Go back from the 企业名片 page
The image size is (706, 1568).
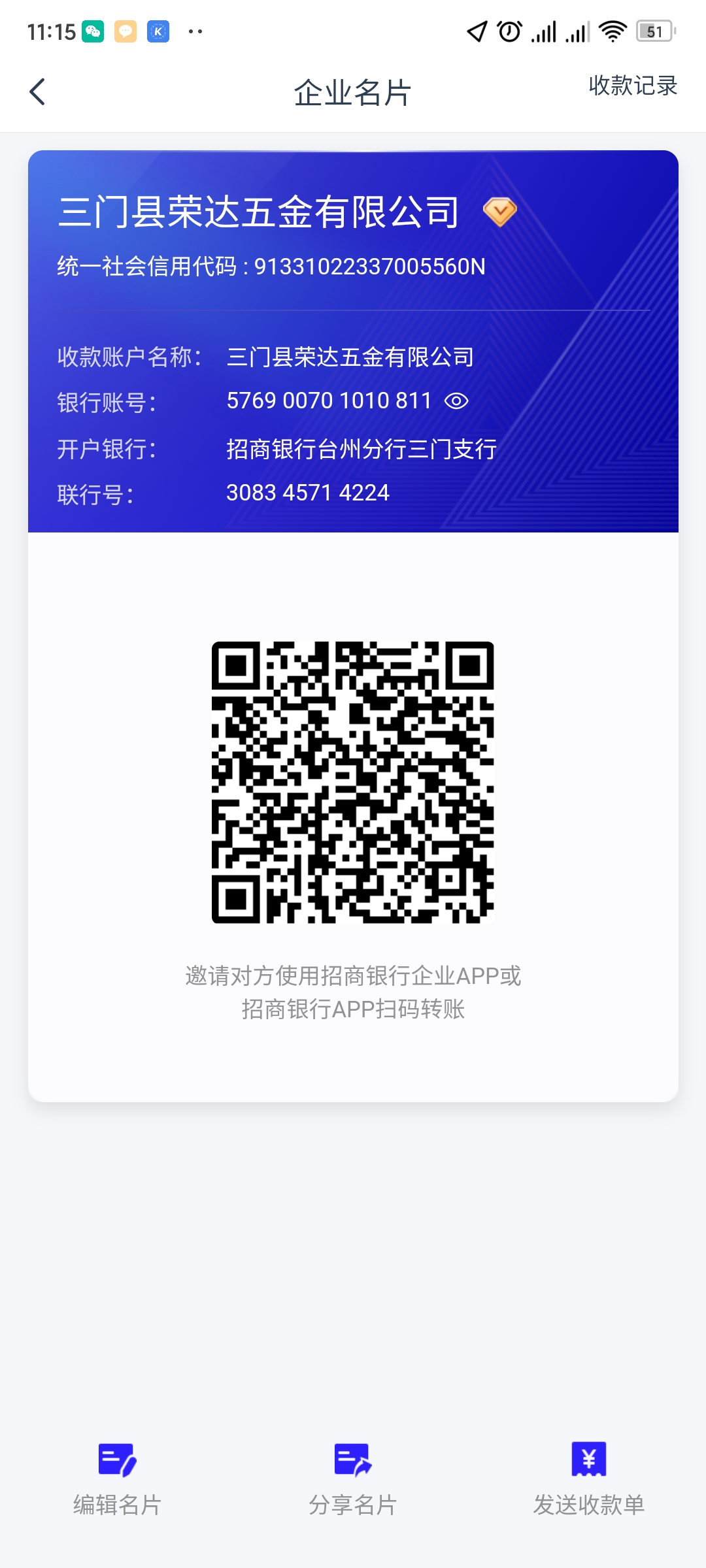click(38, 91)
